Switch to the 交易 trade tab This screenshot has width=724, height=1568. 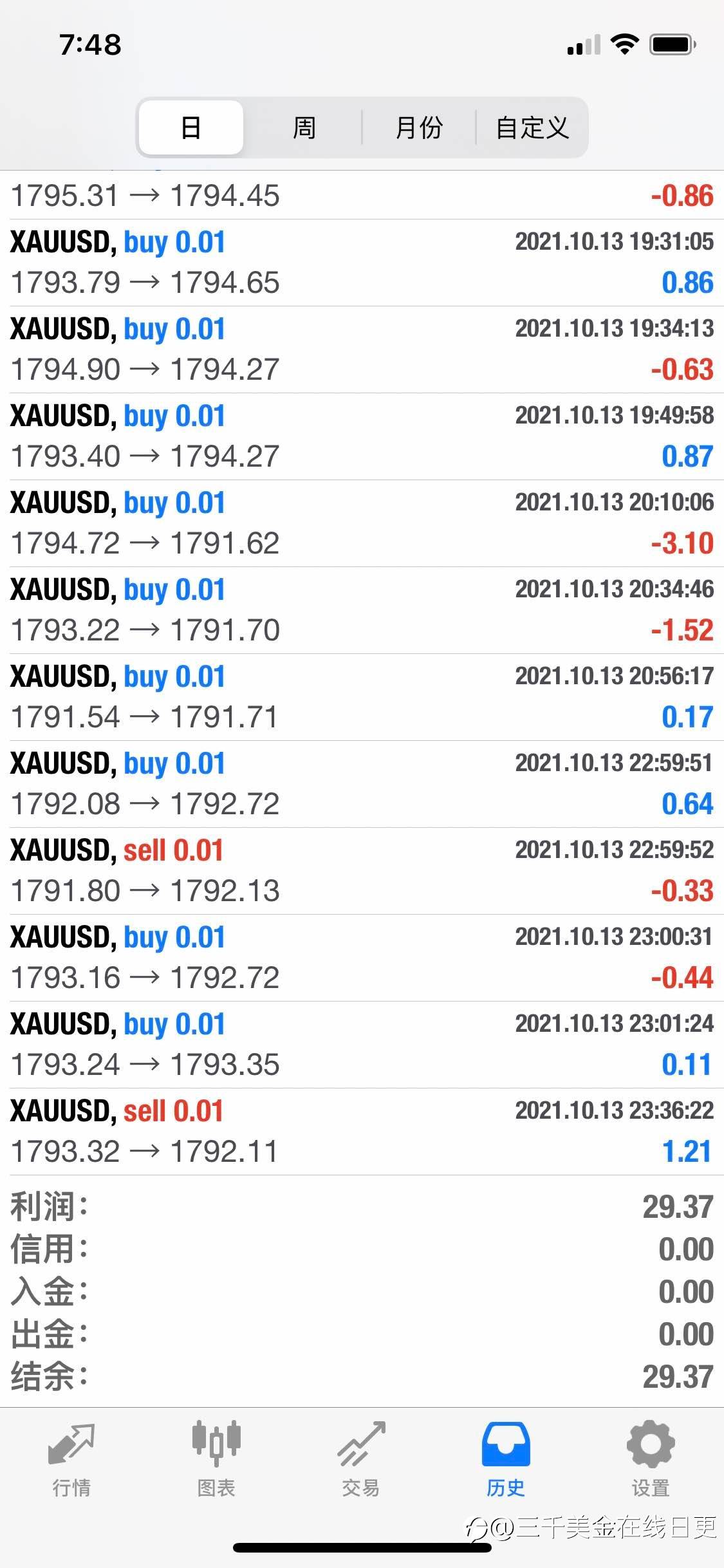tap(361, 1460)
